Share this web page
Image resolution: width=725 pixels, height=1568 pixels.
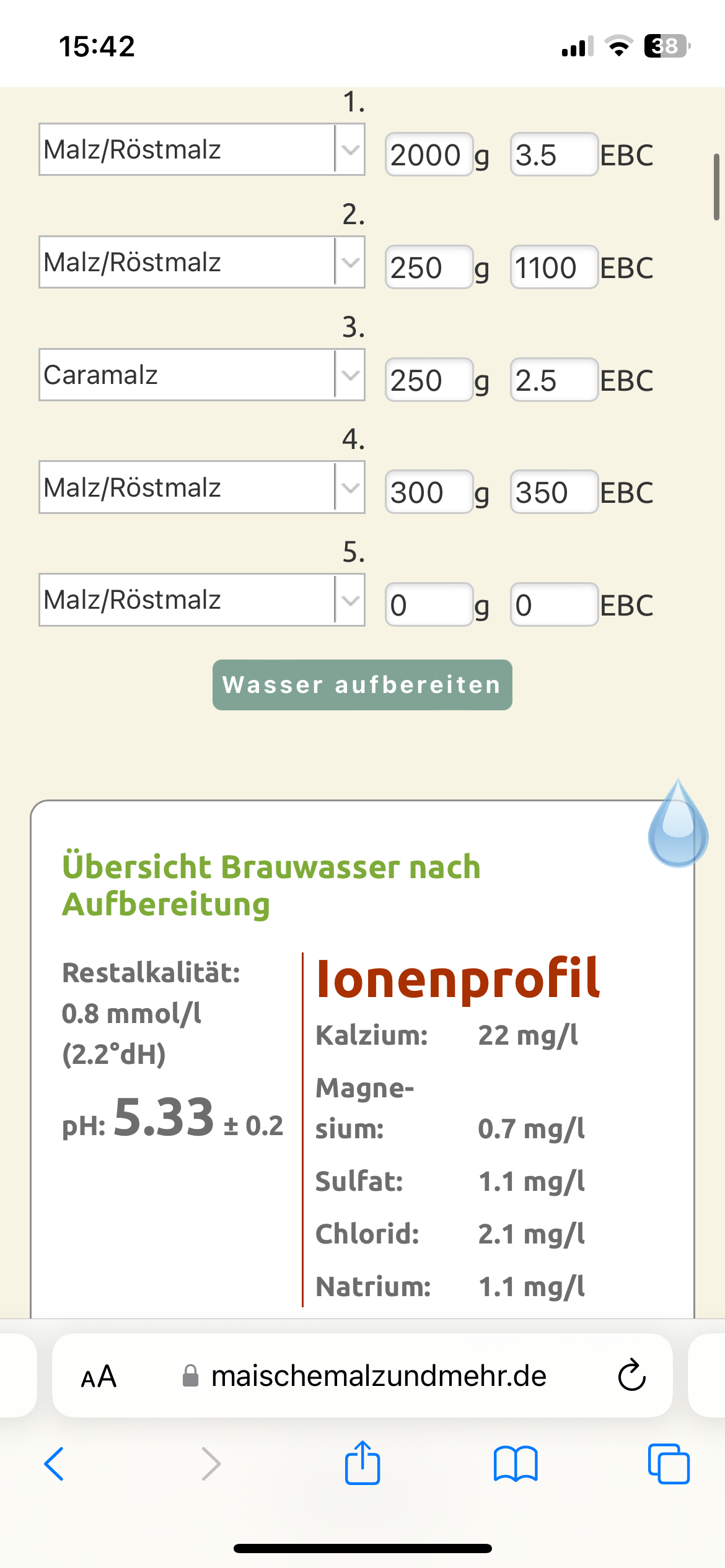[362, 1463]
